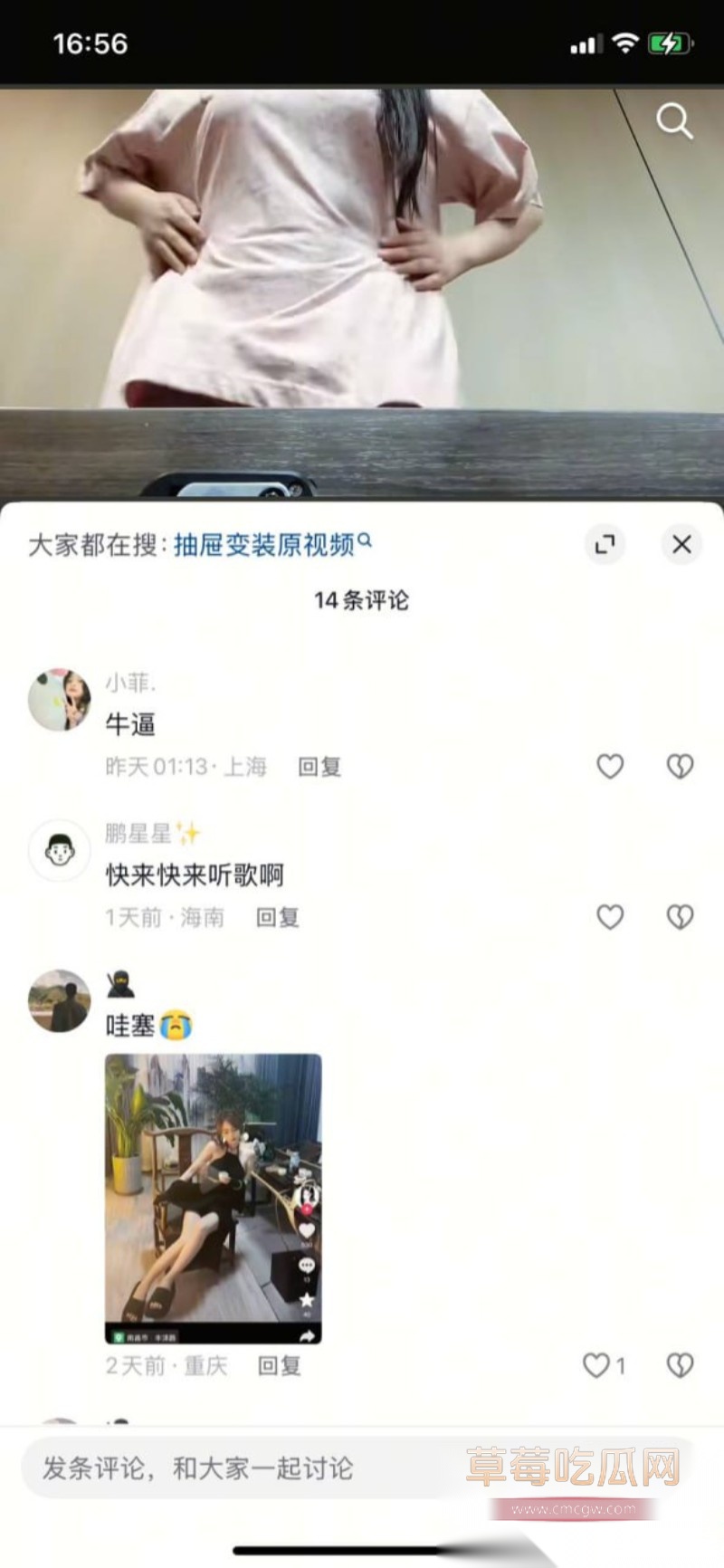
Task: Toggle like on the 快来快来听歌啊 comment
Action: pos(611,917)
